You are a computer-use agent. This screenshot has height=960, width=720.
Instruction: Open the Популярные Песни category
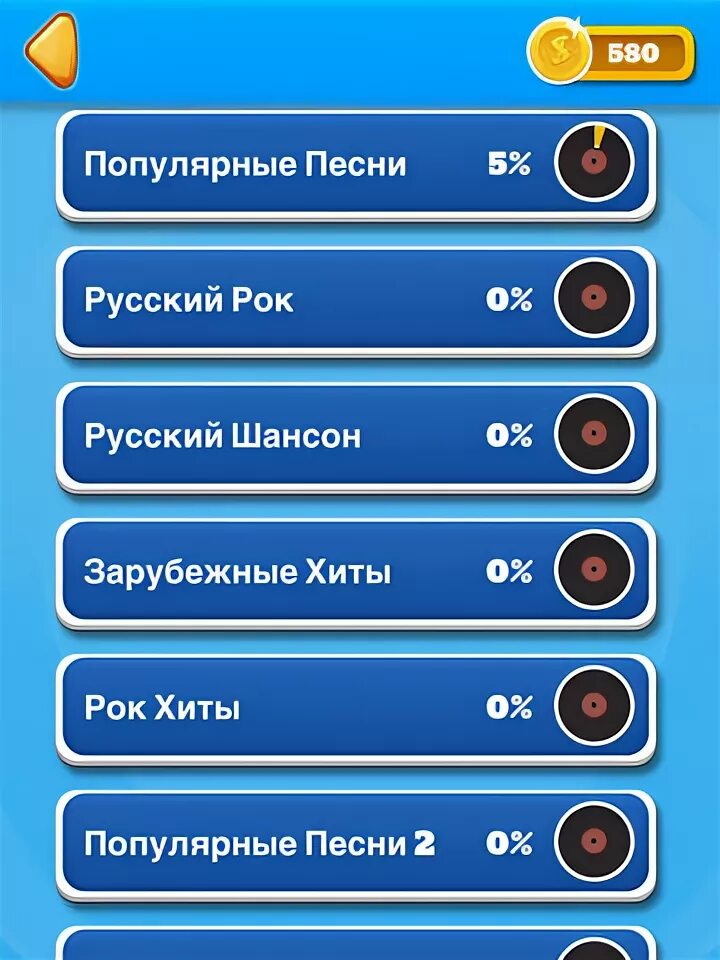pyautogui.click(x=356, y=163)
